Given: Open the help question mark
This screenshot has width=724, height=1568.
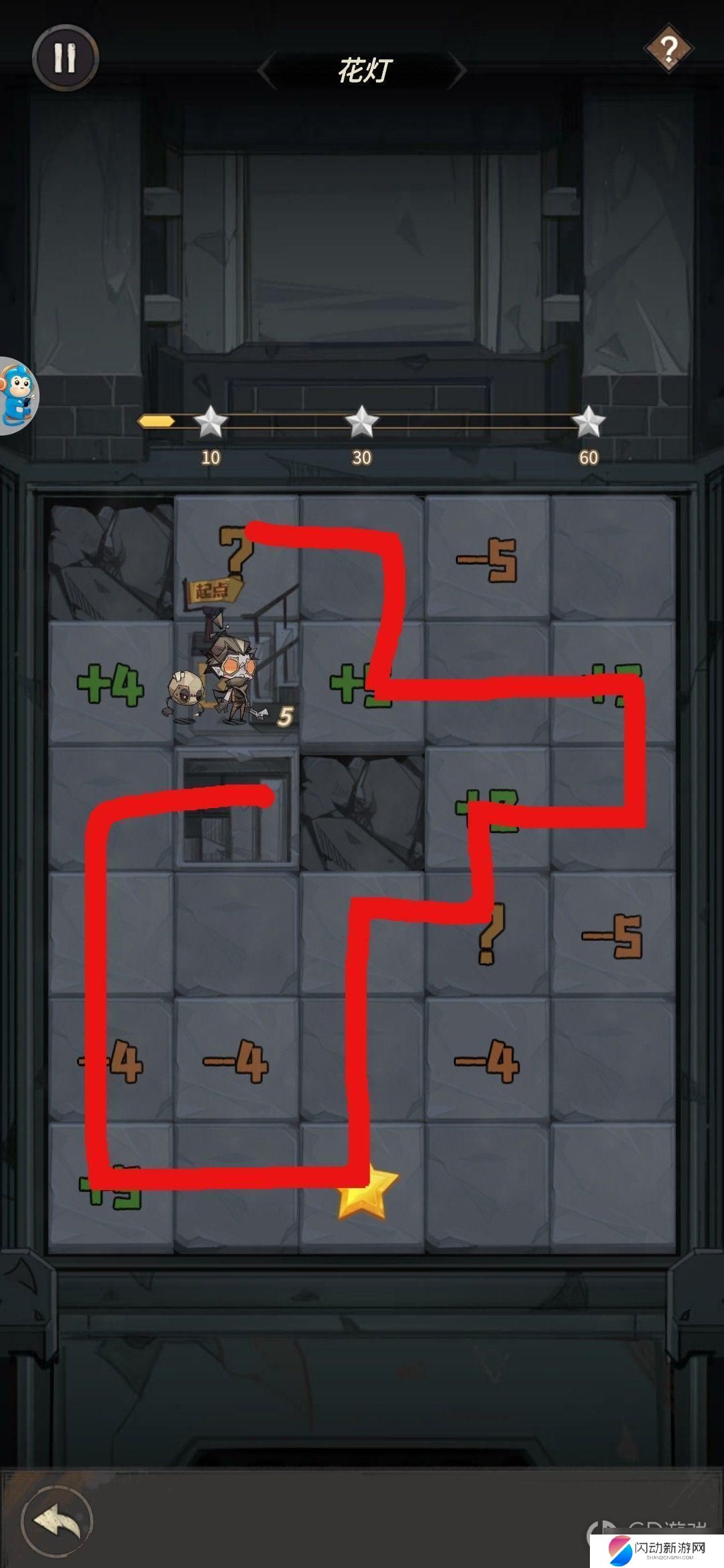Looking at the screenshot, I should tap(668, 49).
